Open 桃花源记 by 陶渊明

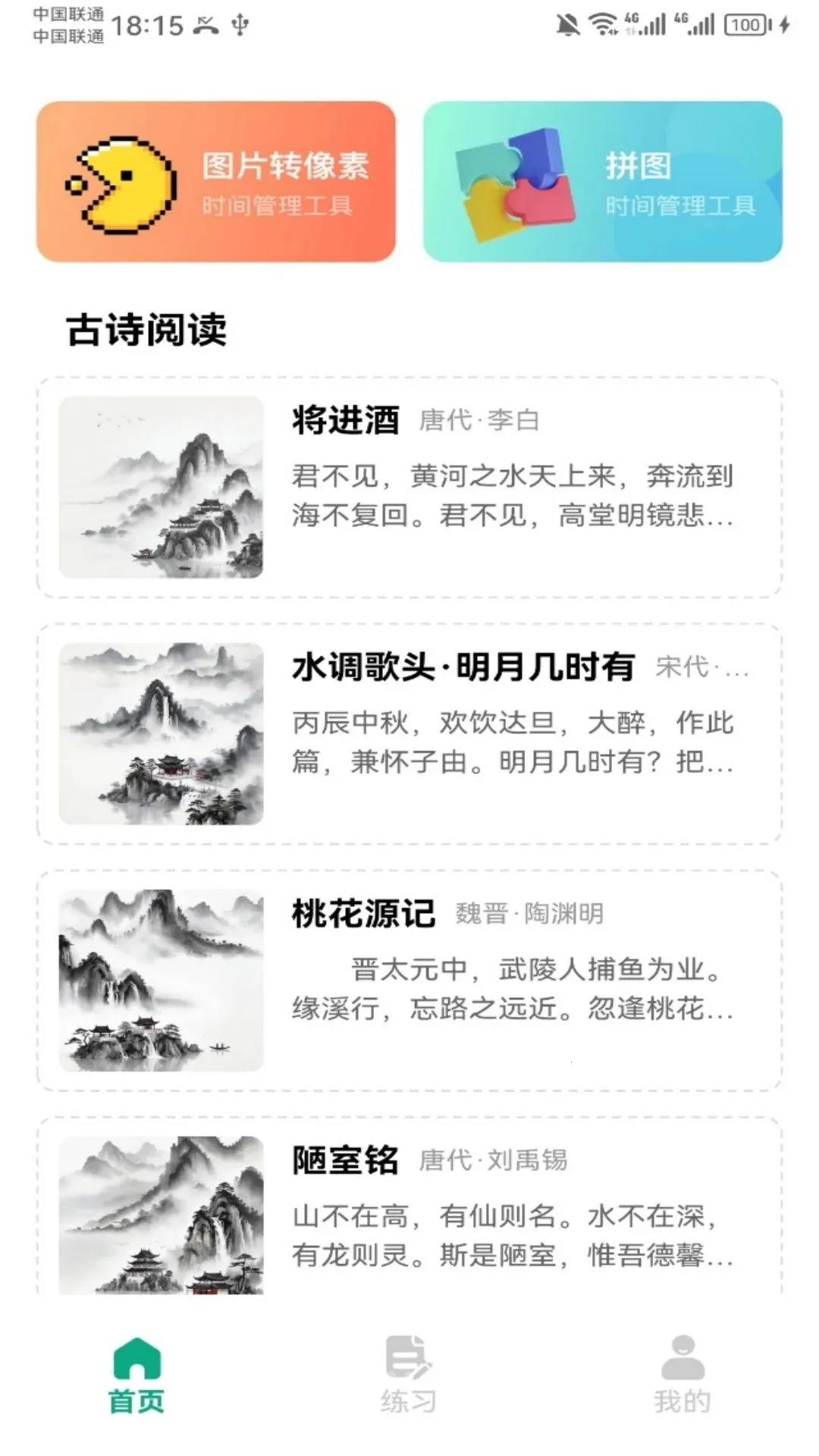tap(409, 981)
